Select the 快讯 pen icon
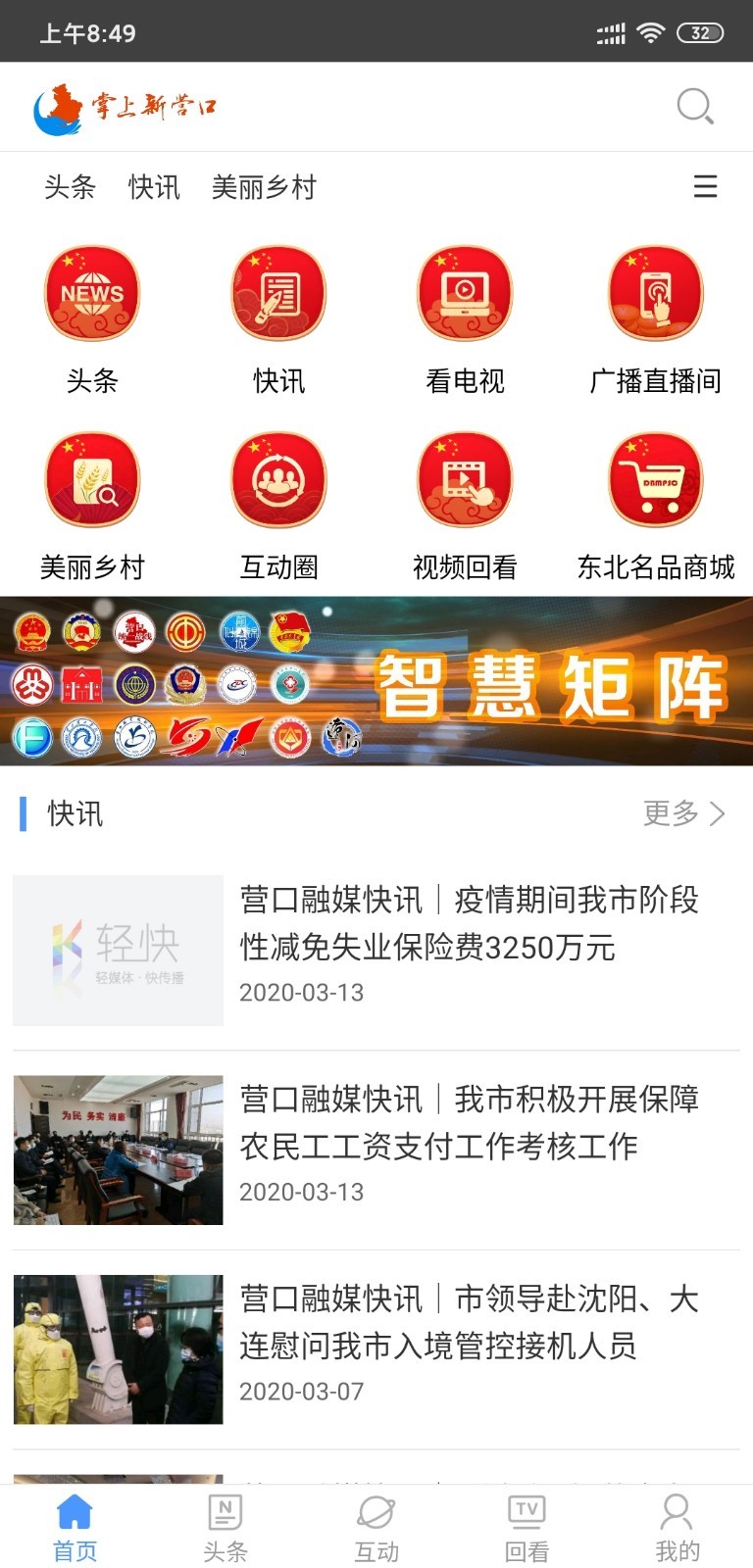The width and height of the screenshot is (753, 1568). point(278,293)
